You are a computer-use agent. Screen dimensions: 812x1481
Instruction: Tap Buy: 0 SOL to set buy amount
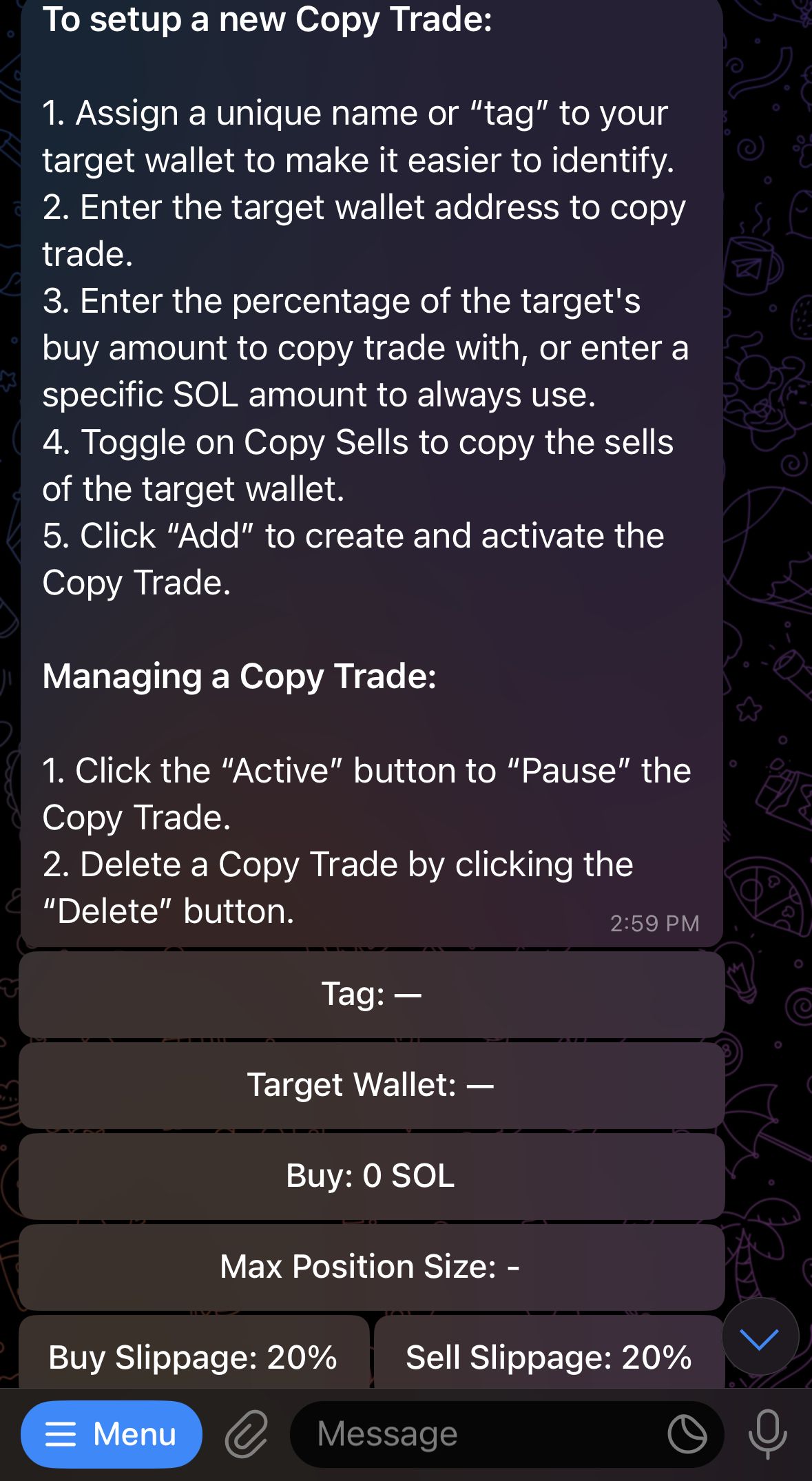372,1175
